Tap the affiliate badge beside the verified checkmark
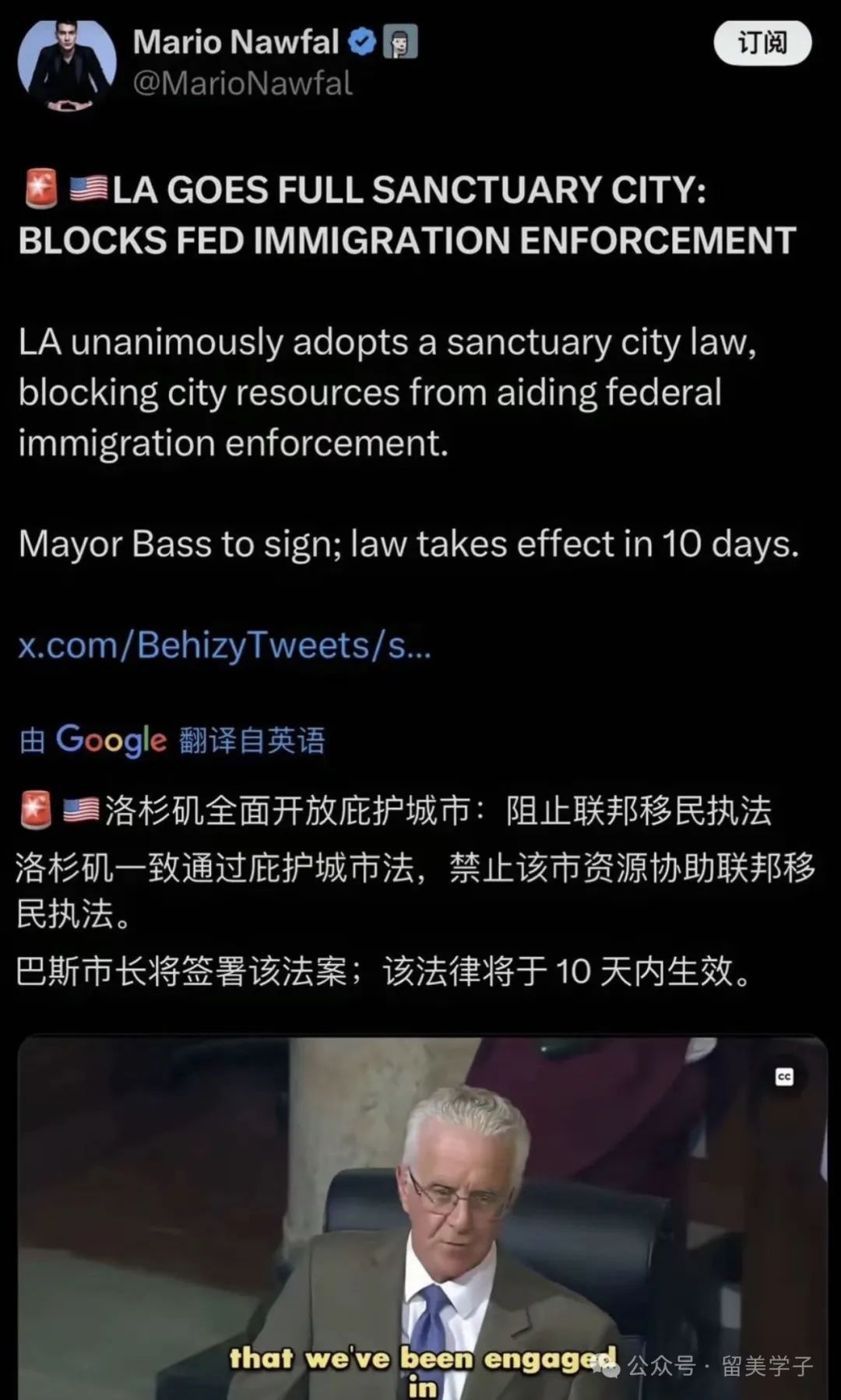Screen dimensions: 841x1400 tap(400, 42)
